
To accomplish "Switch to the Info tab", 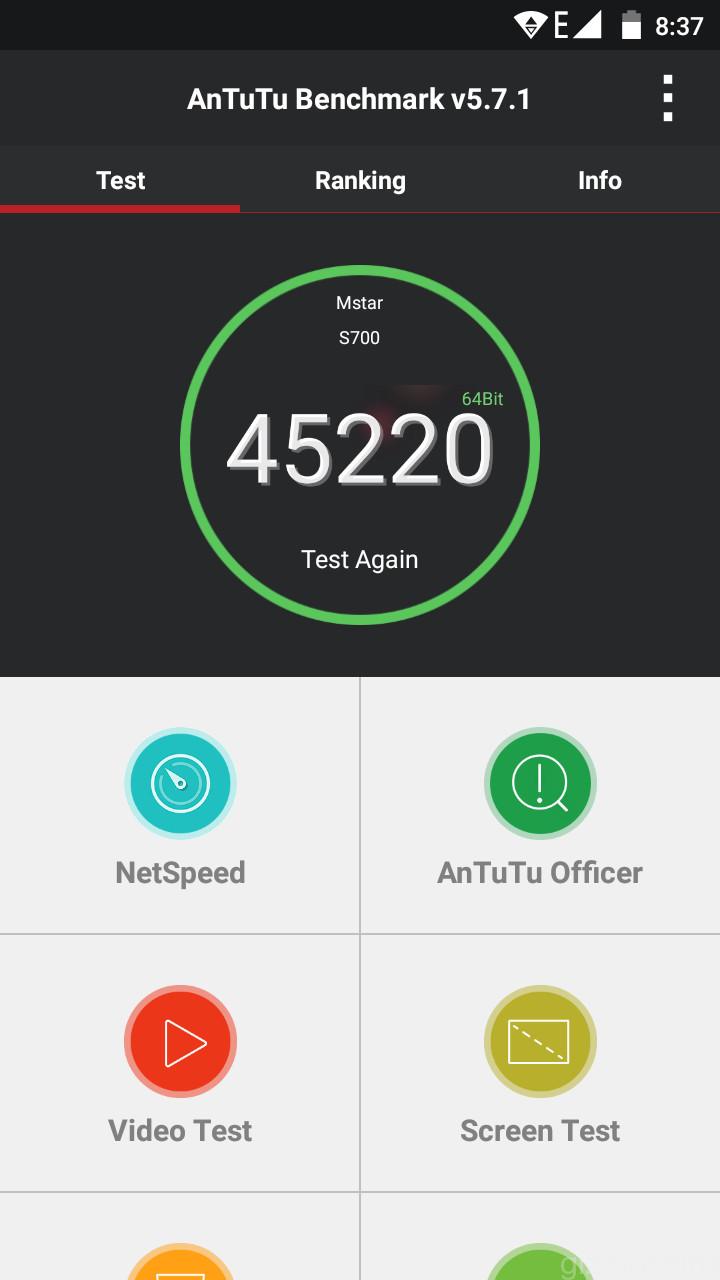I will pyautogui.click(x=600, y=180).
